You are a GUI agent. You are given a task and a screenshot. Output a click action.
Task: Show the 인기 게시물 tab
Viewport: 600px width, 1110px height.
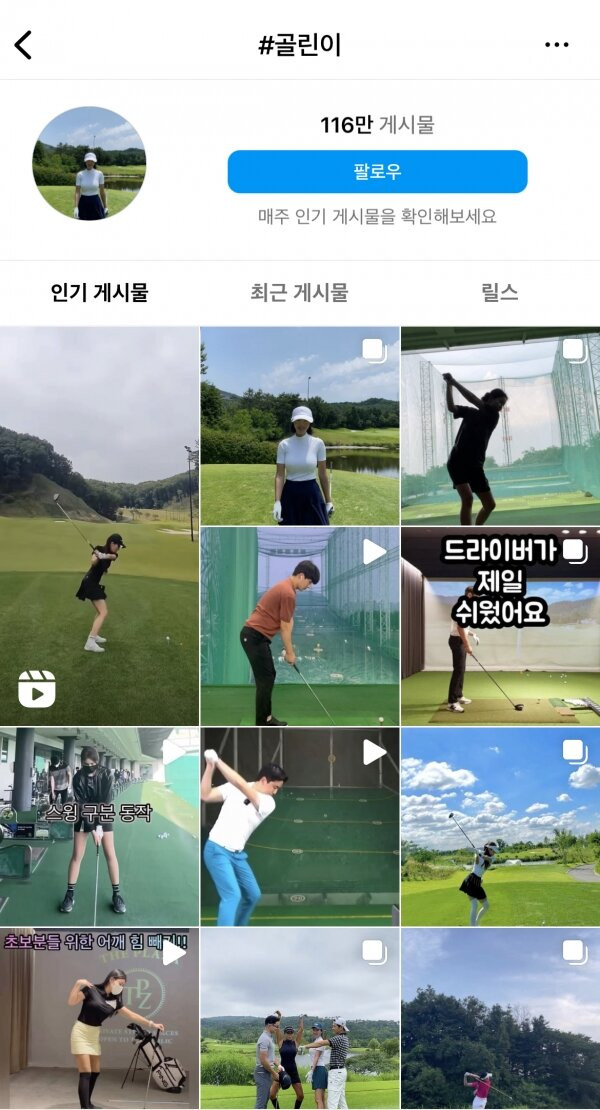(x=99, y=293)
